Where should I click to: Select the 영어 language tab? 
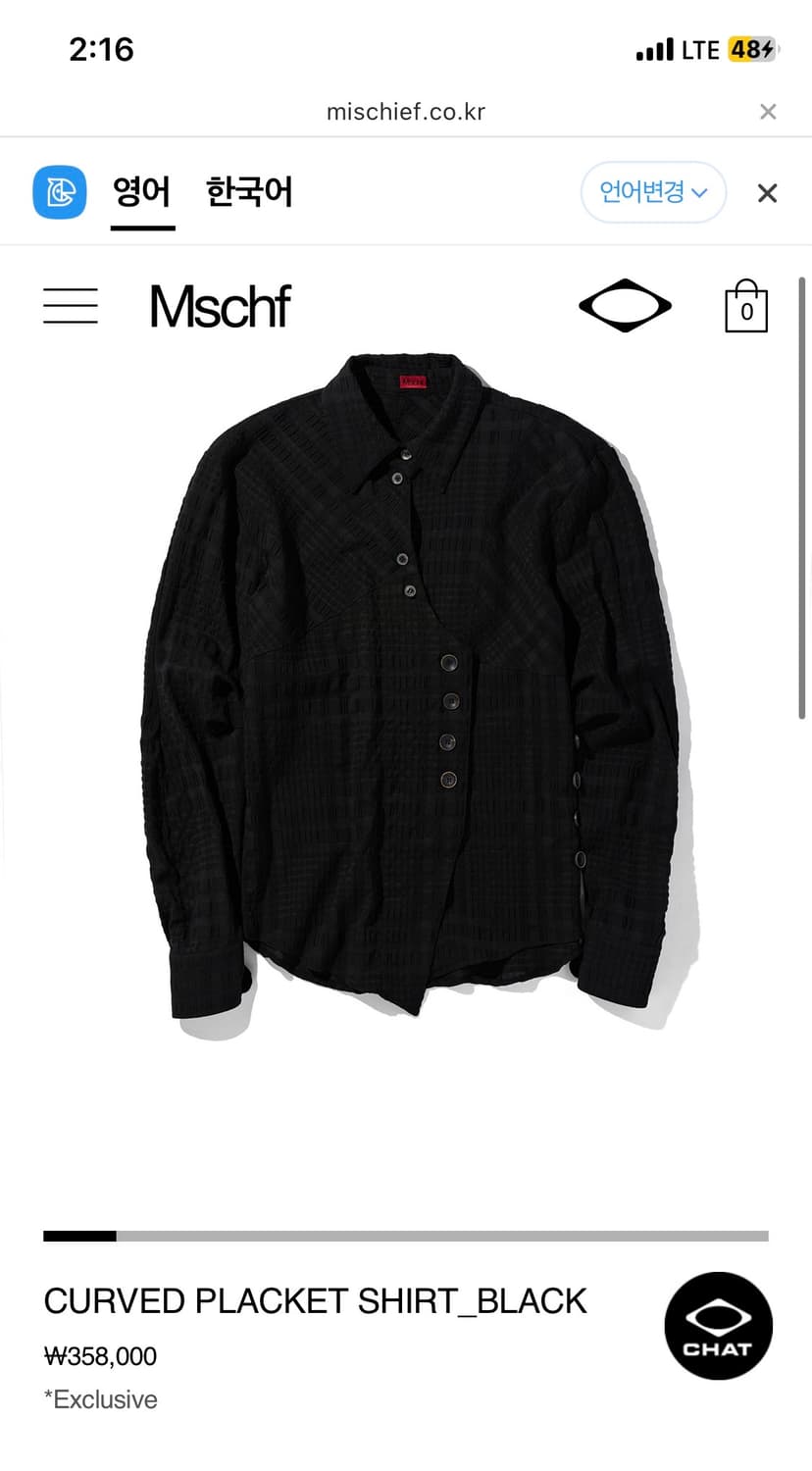coord(142,192)
